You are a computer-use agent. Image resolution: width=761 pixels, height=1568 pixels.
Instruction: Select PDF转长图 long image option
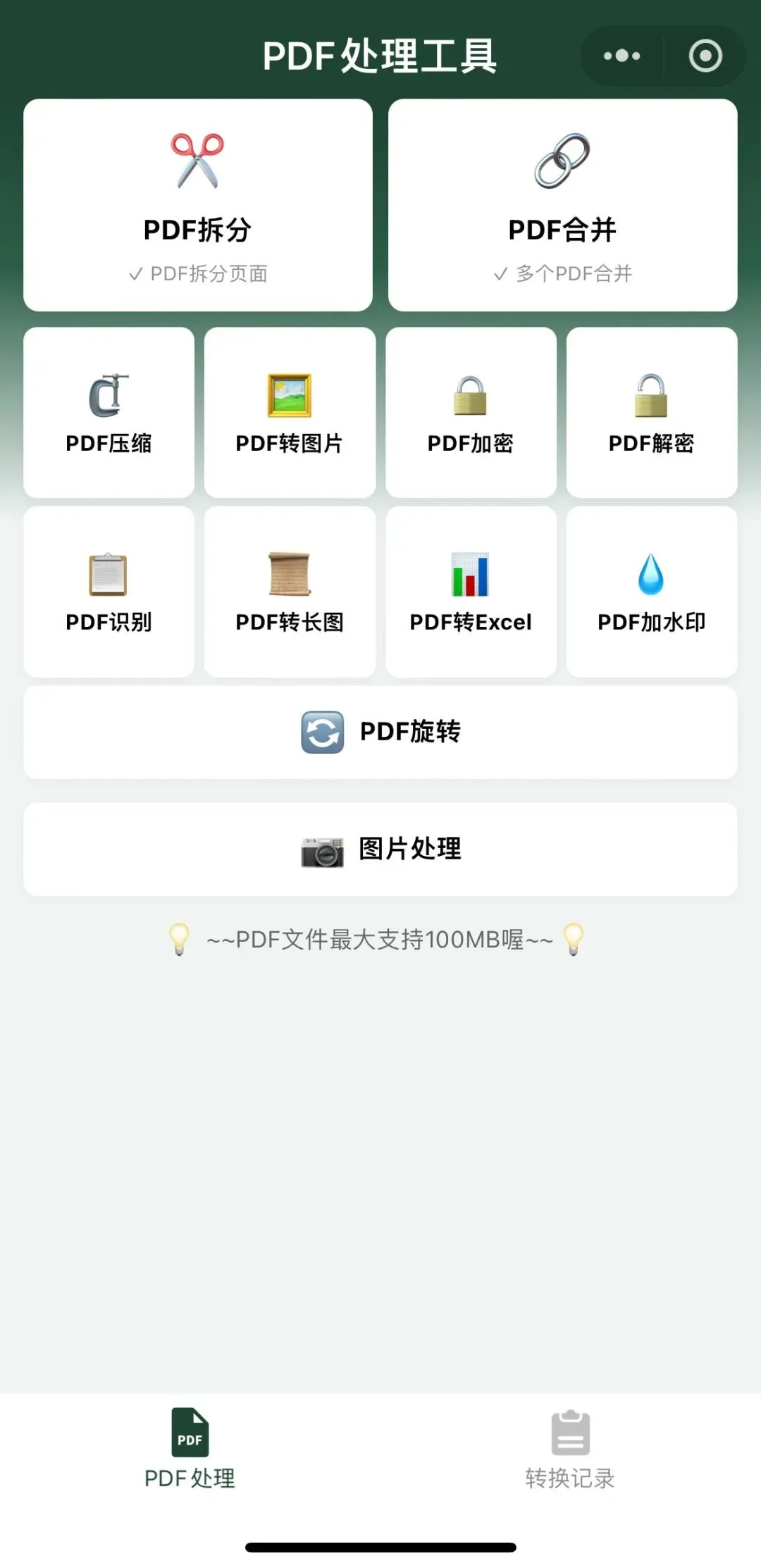[290, 592]
